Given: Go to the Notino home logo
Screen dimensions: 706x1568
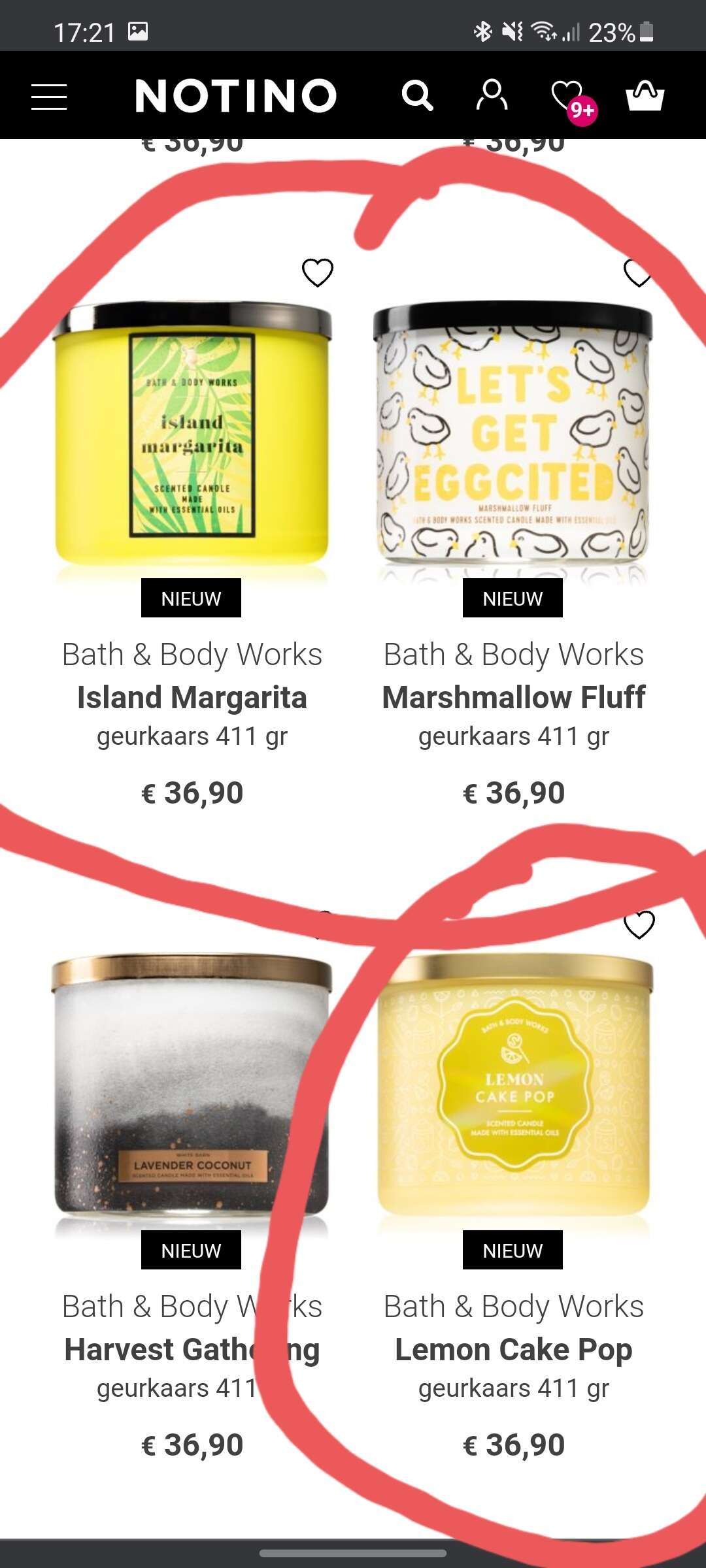Looking at the screenshot, I should [235, 96].
